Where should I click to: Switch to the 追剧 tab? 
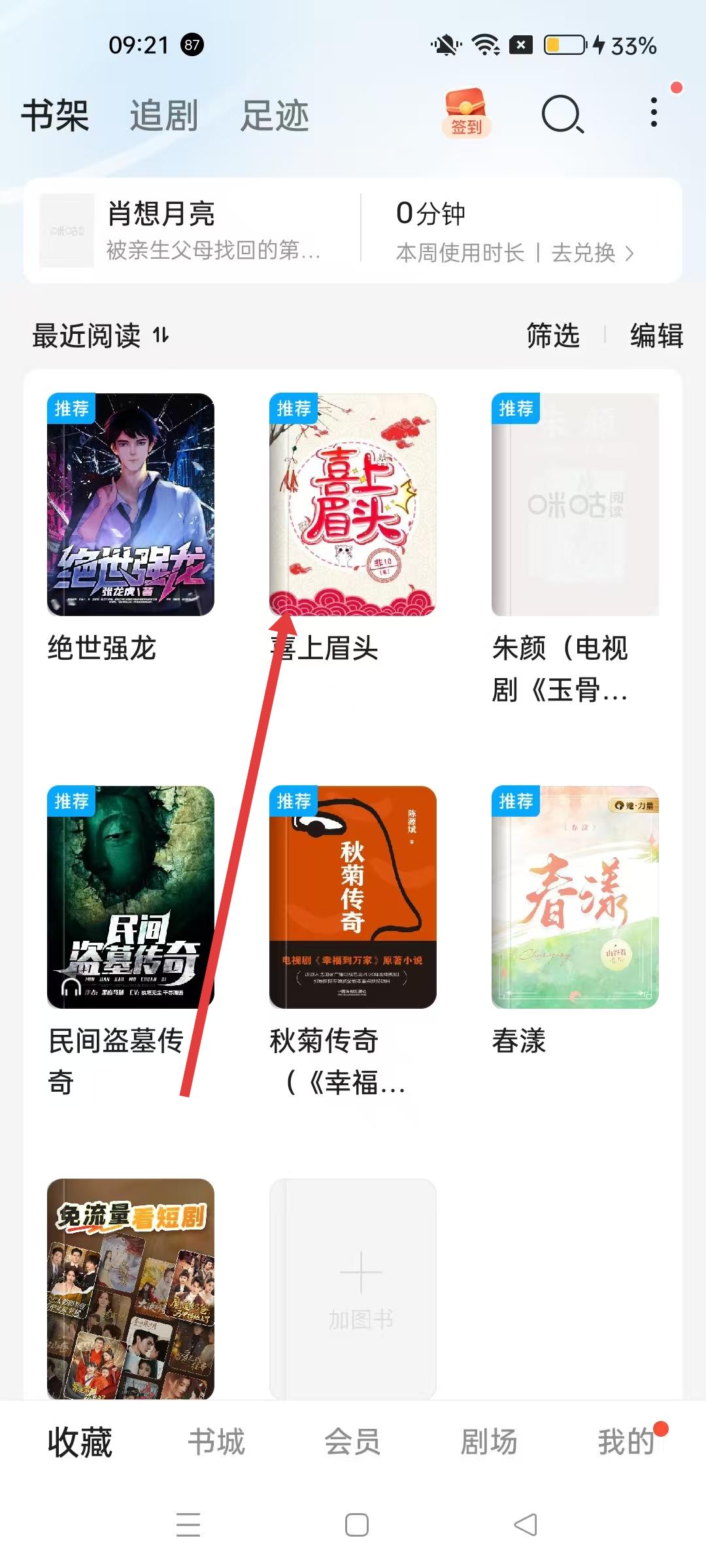163,116
